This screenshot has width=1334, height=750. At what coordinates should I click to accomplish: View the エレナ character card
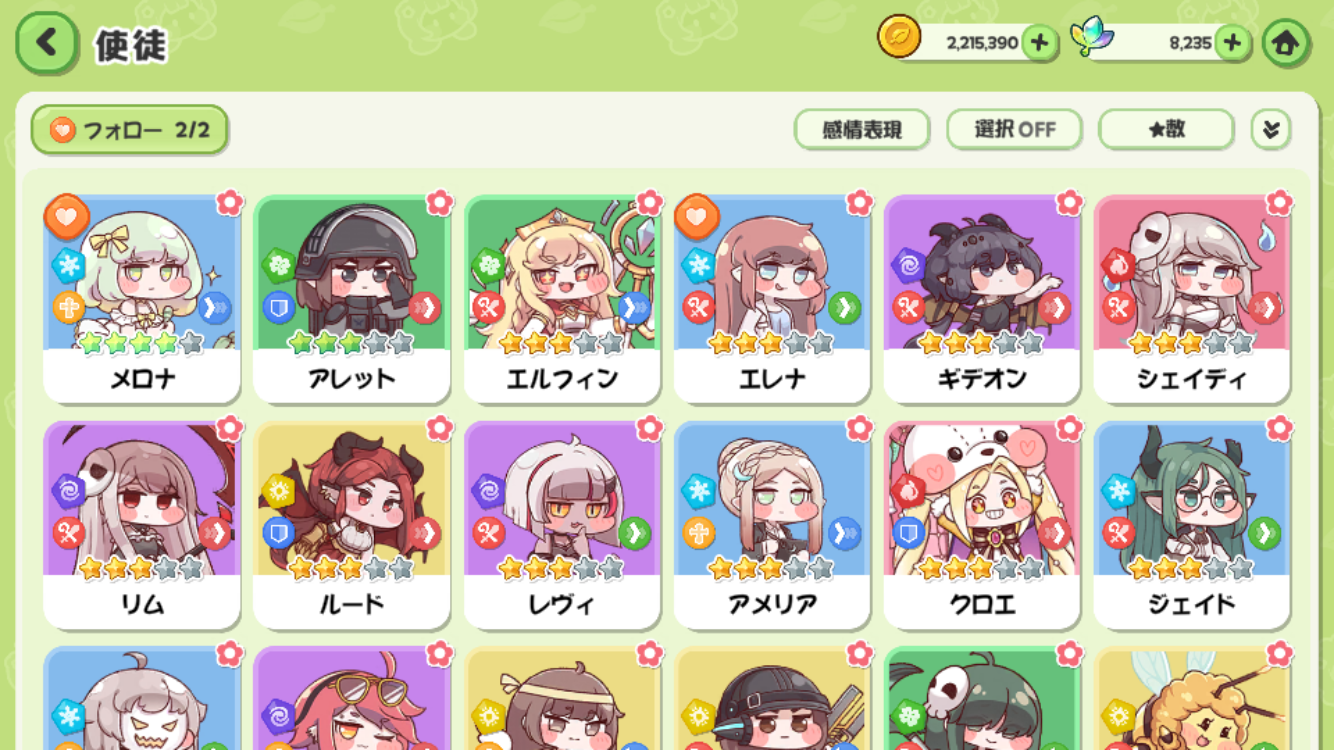pyautogui.click(x=772, y=298)
